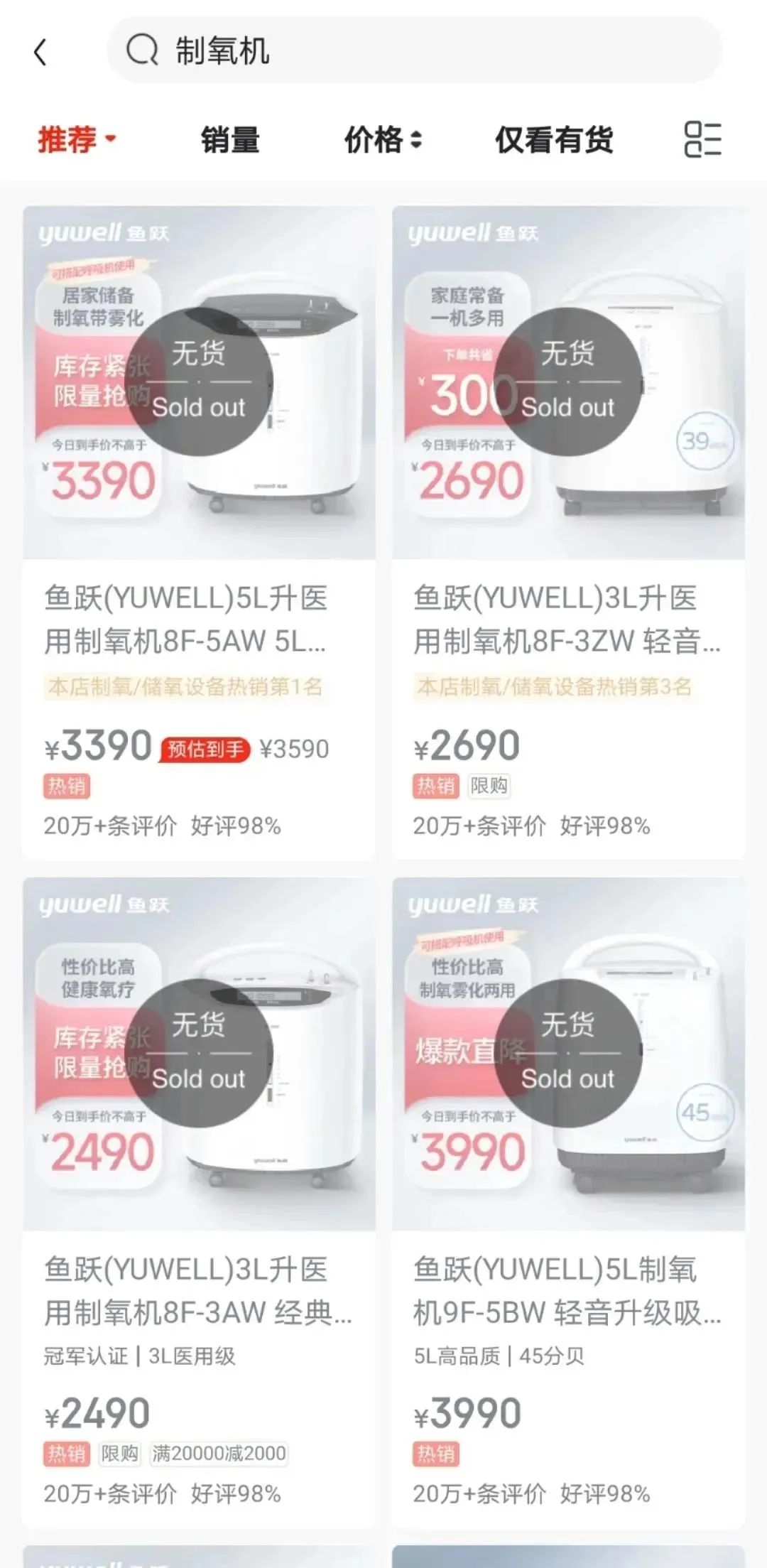Open the 鱼跃 9F-5BW 5L product card

[568, 1204]
